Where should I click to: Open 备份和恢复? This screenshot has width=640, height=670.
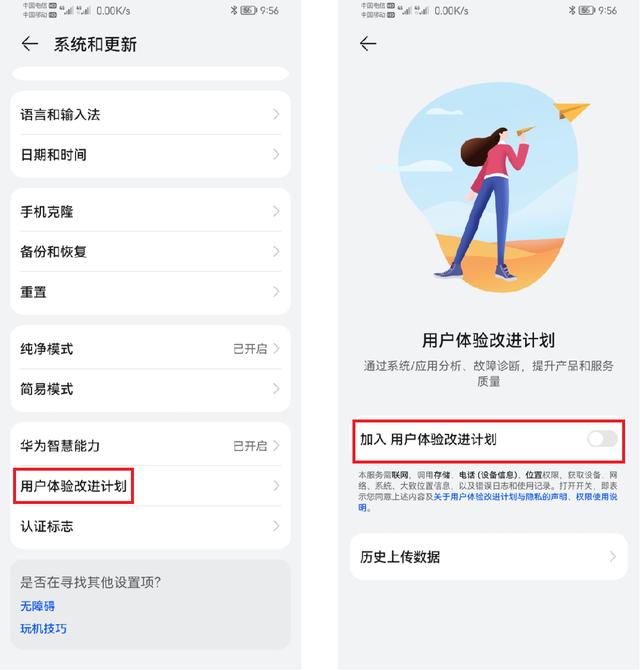(150, 251)
